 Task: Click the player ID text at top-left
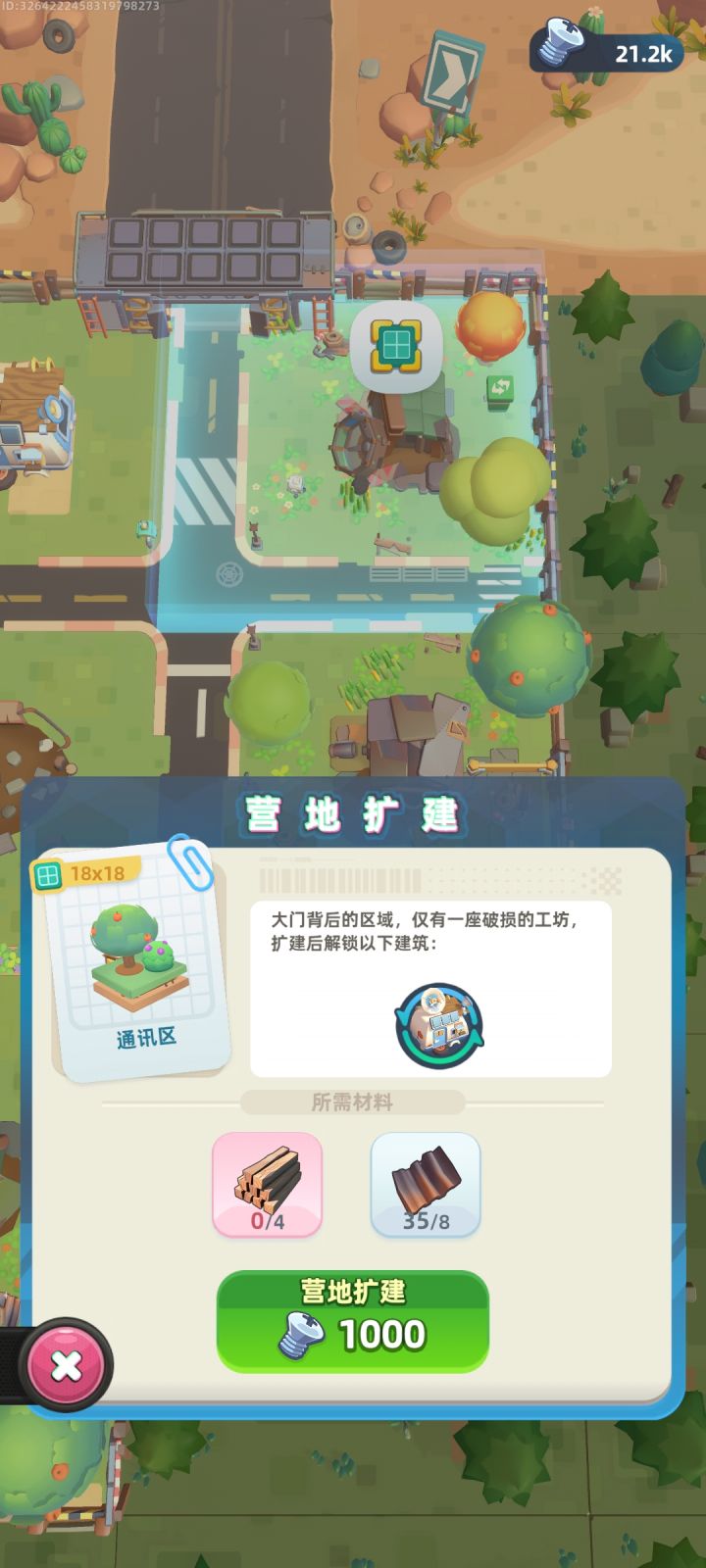pyautogui.click(x=78, y=8)
